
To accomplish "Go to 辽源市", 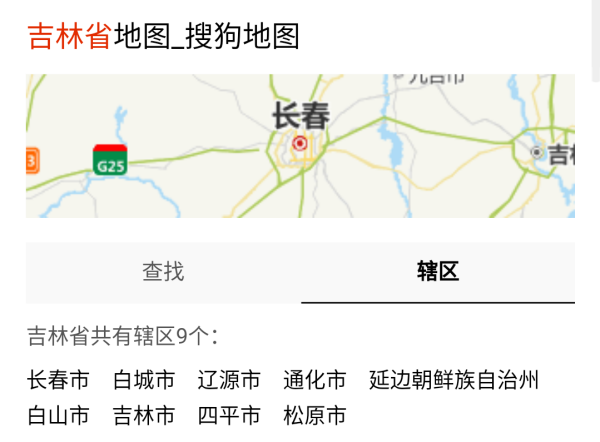I will [229, 381].
